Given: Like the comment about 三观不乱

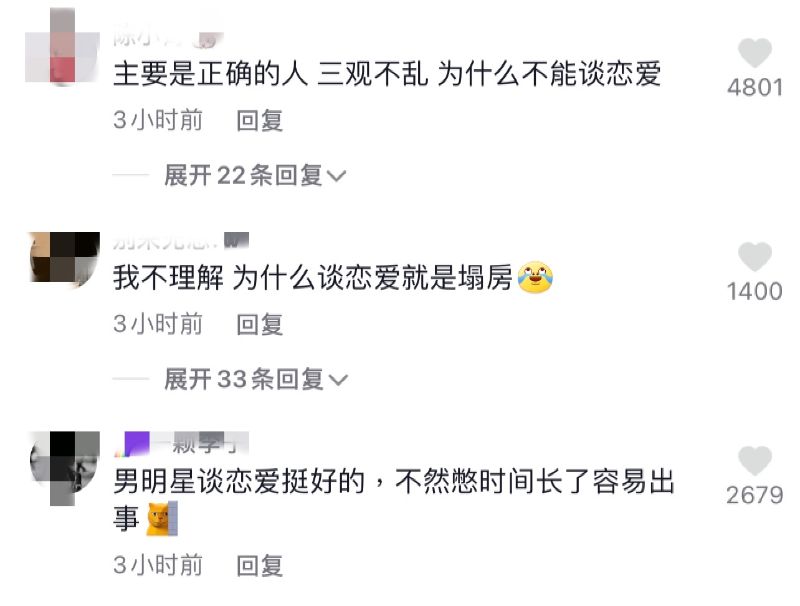Looking at the screenshot, I should point(755,54).
